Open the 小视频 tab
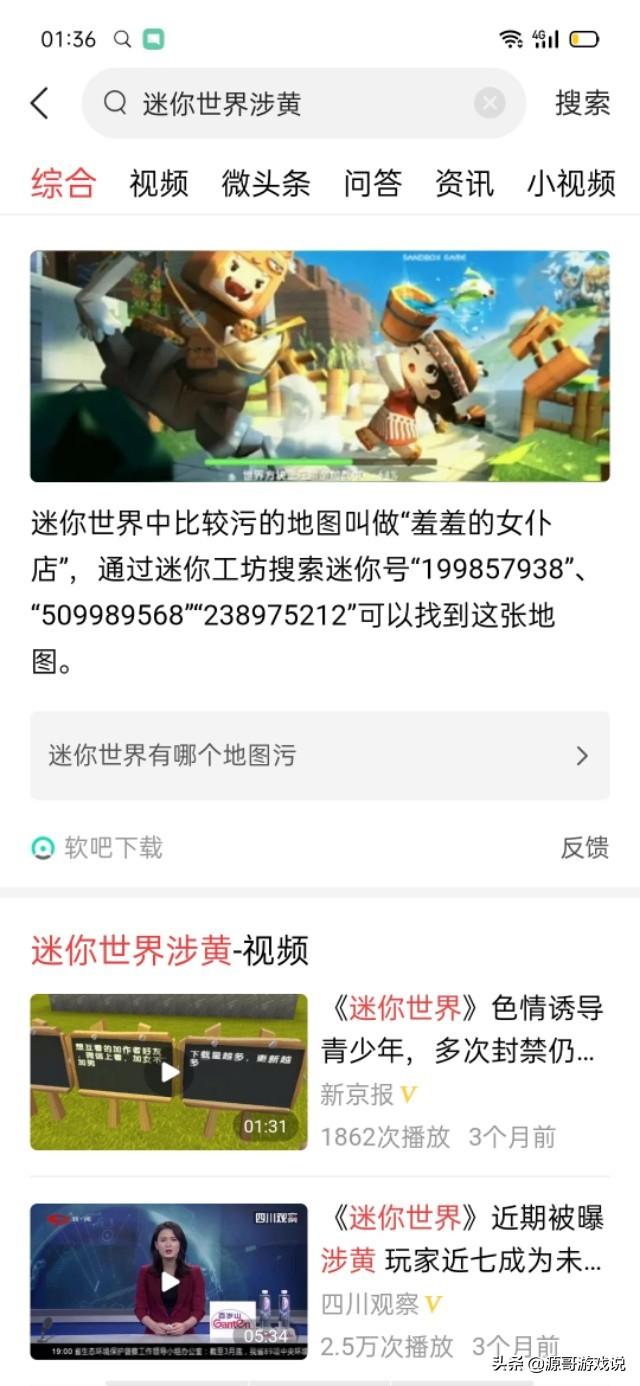 (x=571, y=183)
